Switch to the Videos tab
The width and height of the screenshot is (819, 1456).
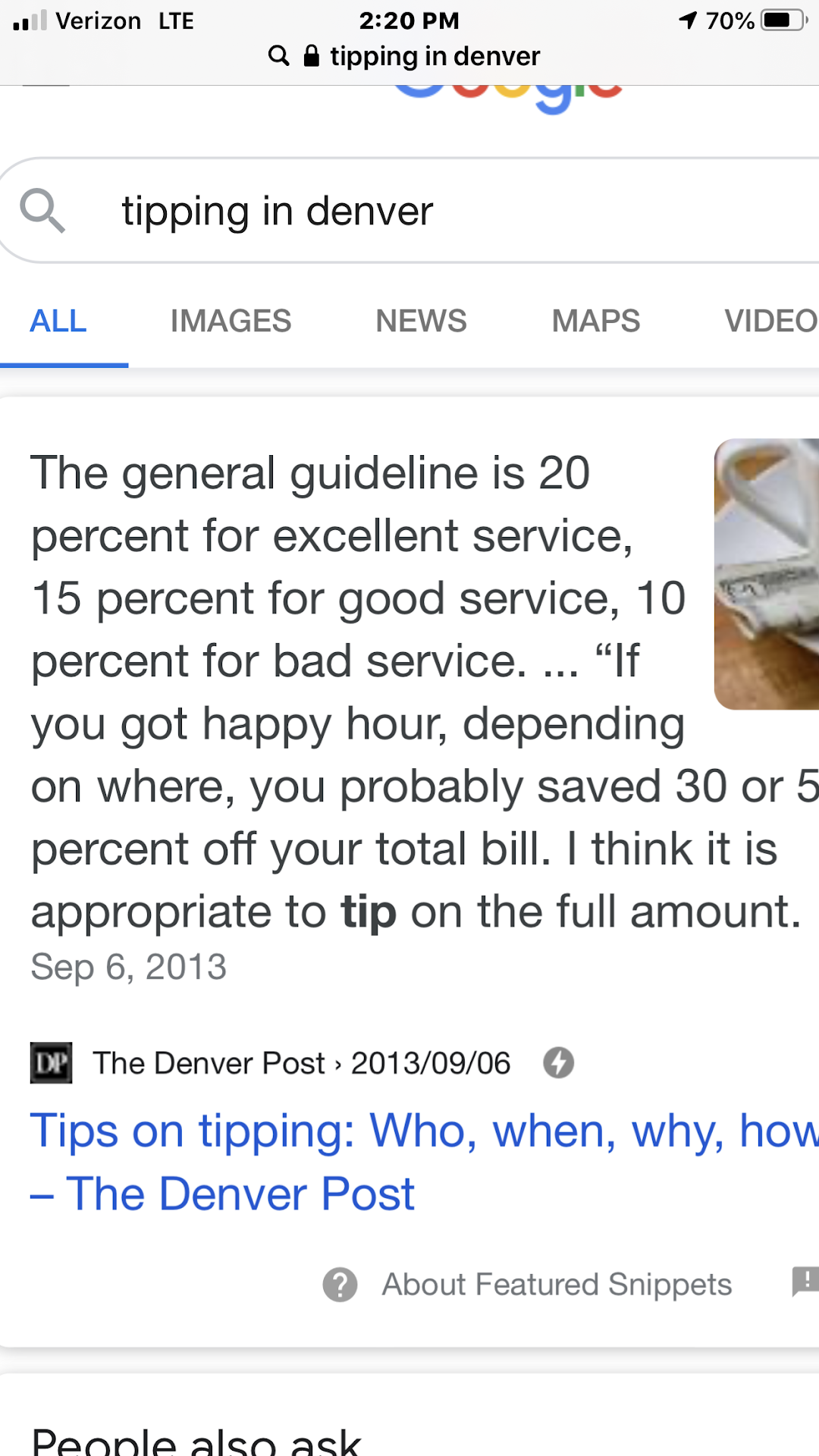pyautogui.click(x=770, y=321)
